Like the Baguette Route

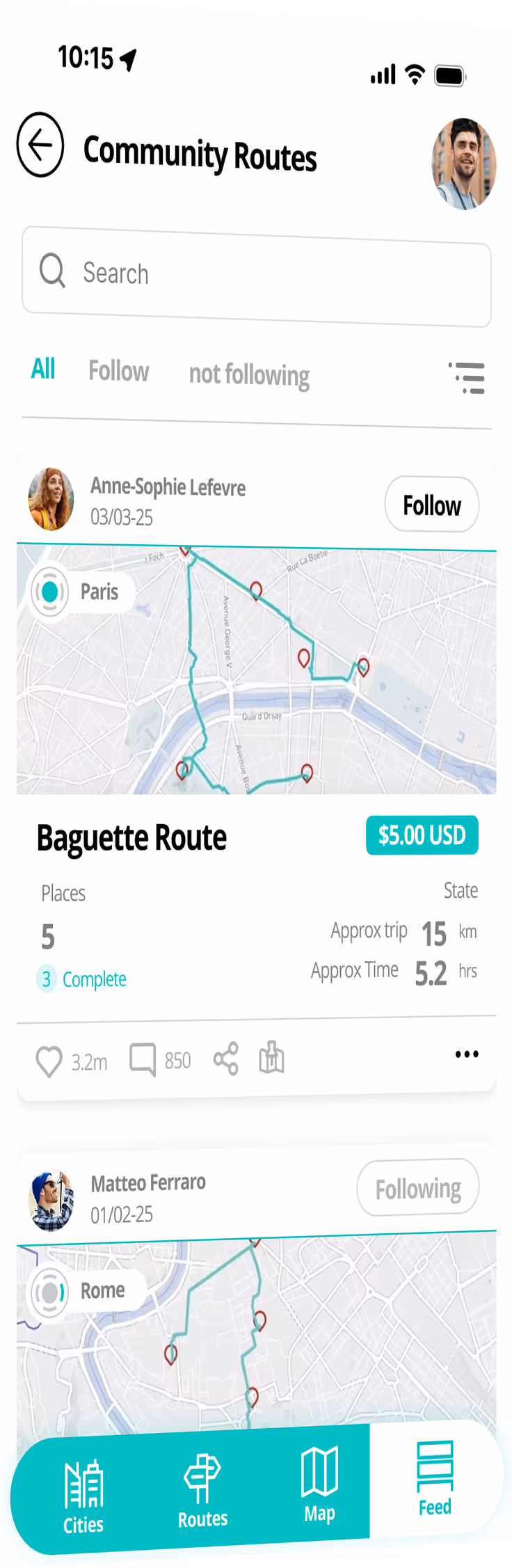49,1062
